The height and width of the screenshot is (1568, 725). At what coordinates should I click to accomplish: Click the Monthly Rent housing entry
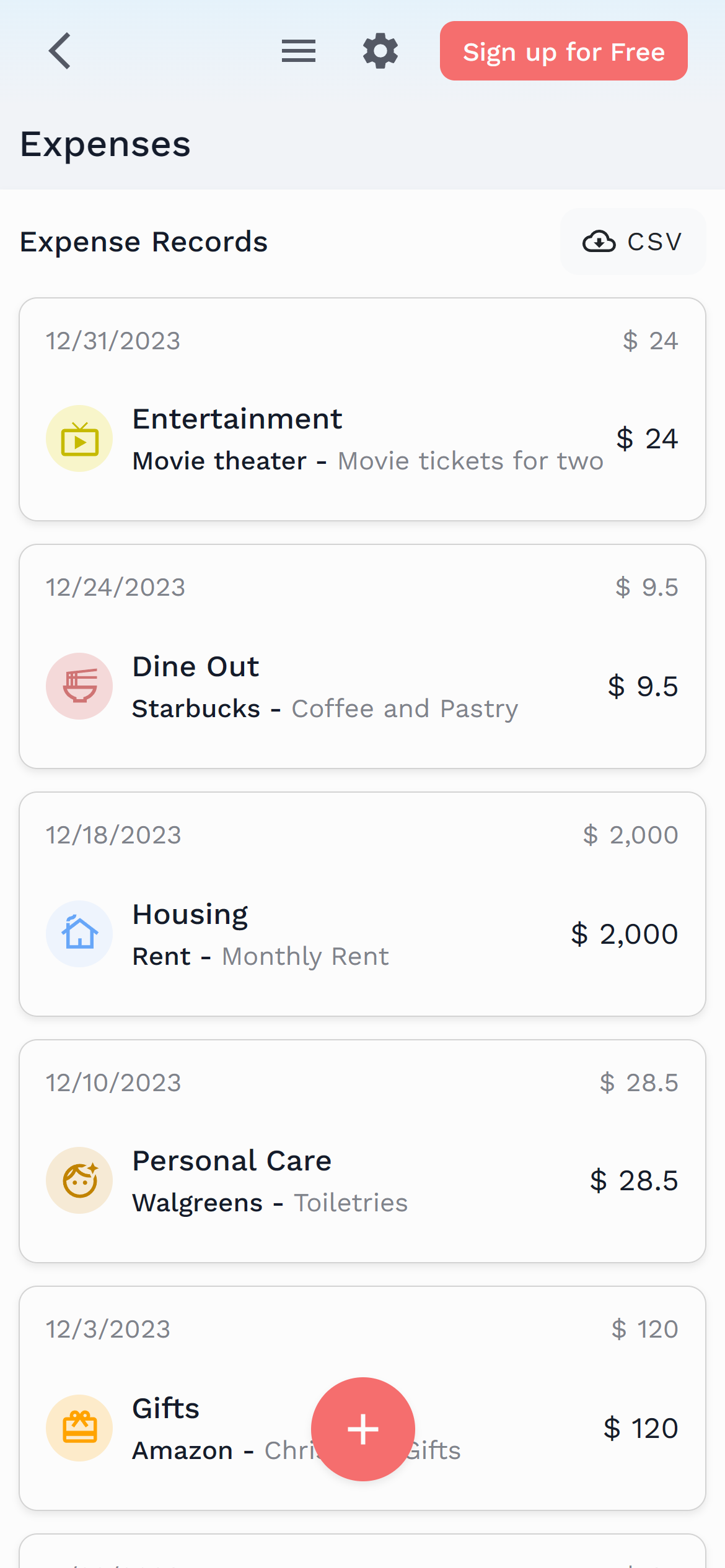pyautogui.click(x=362, y=903)
